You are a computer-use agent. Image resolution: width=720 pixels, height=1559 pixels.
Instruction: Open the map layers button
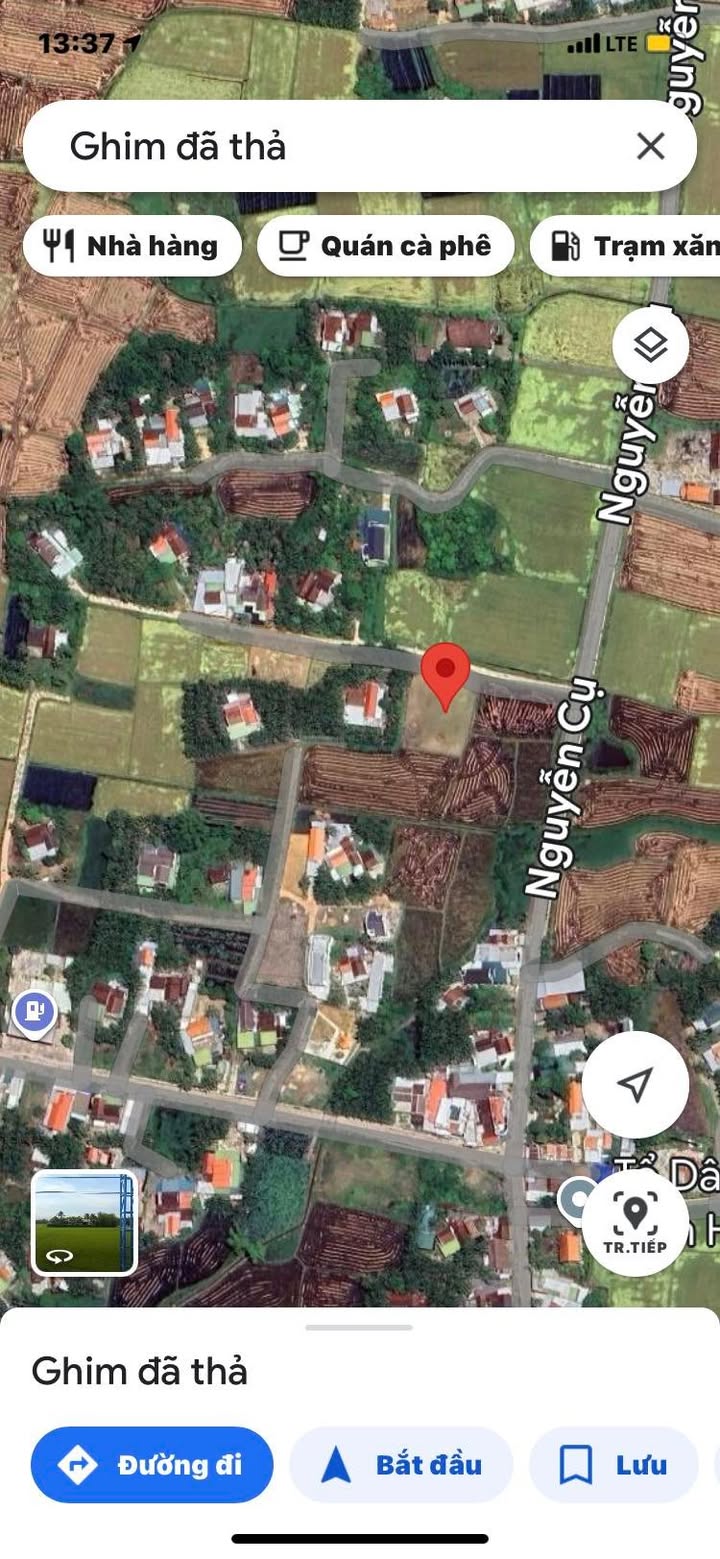pos(651,347)
